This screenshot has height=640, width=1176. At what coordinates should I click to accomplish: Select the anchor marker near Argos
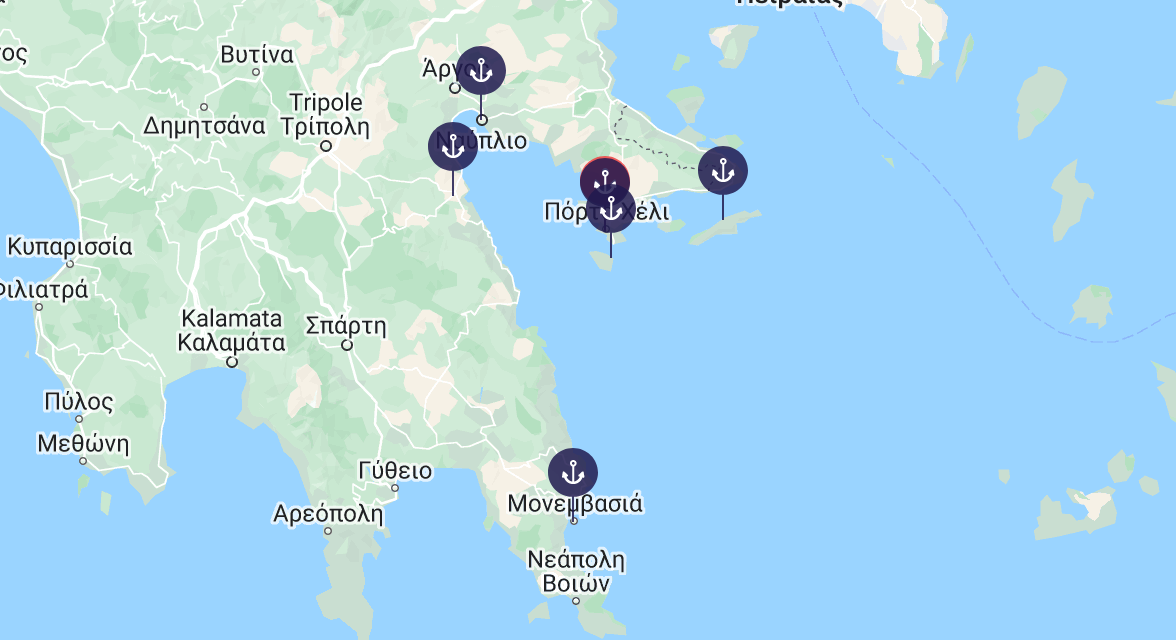[481, 71]
